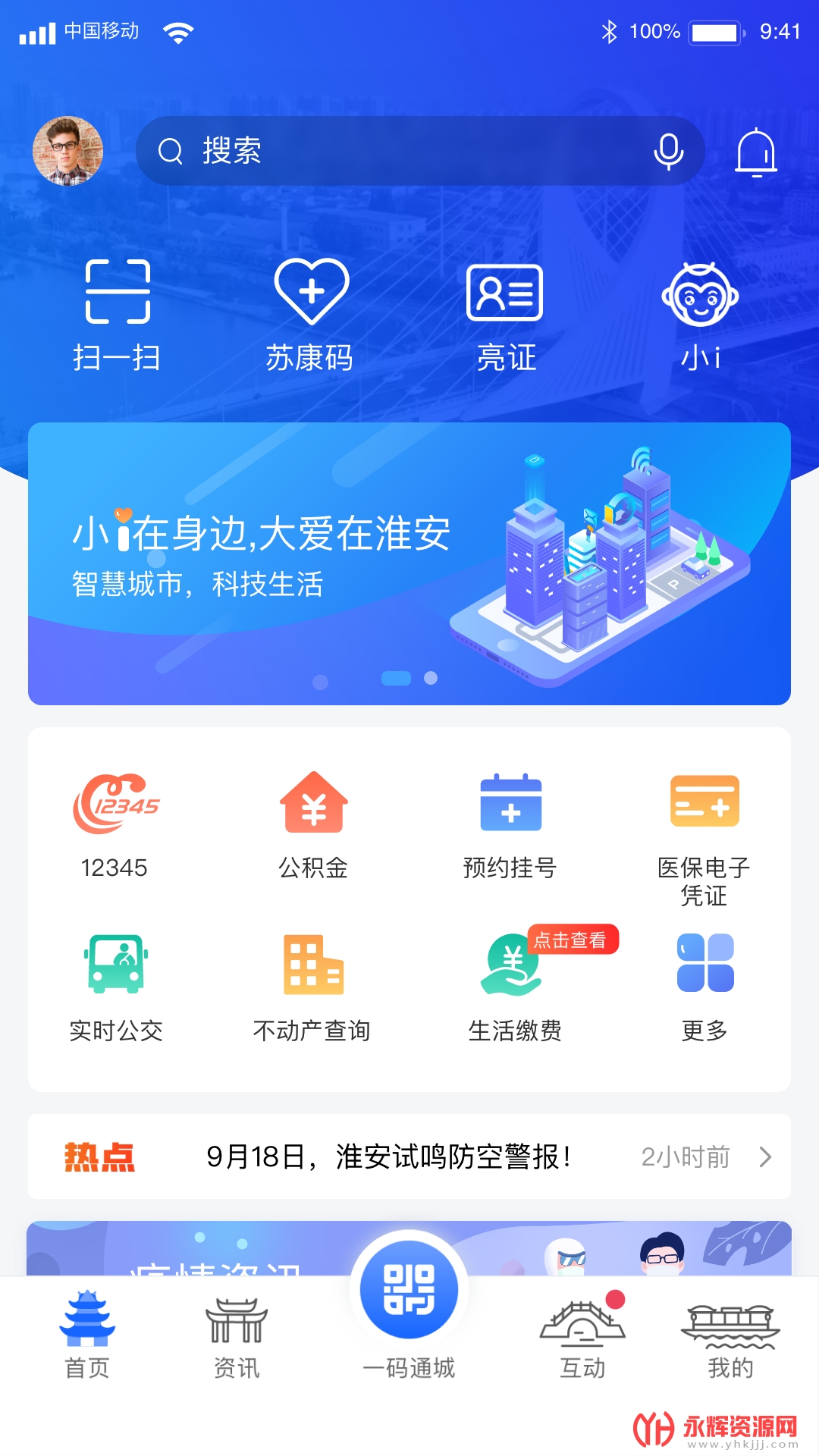Tap the 搜索 search box
This screenshot has width=819, height=1456.
(x=394, y=151)
